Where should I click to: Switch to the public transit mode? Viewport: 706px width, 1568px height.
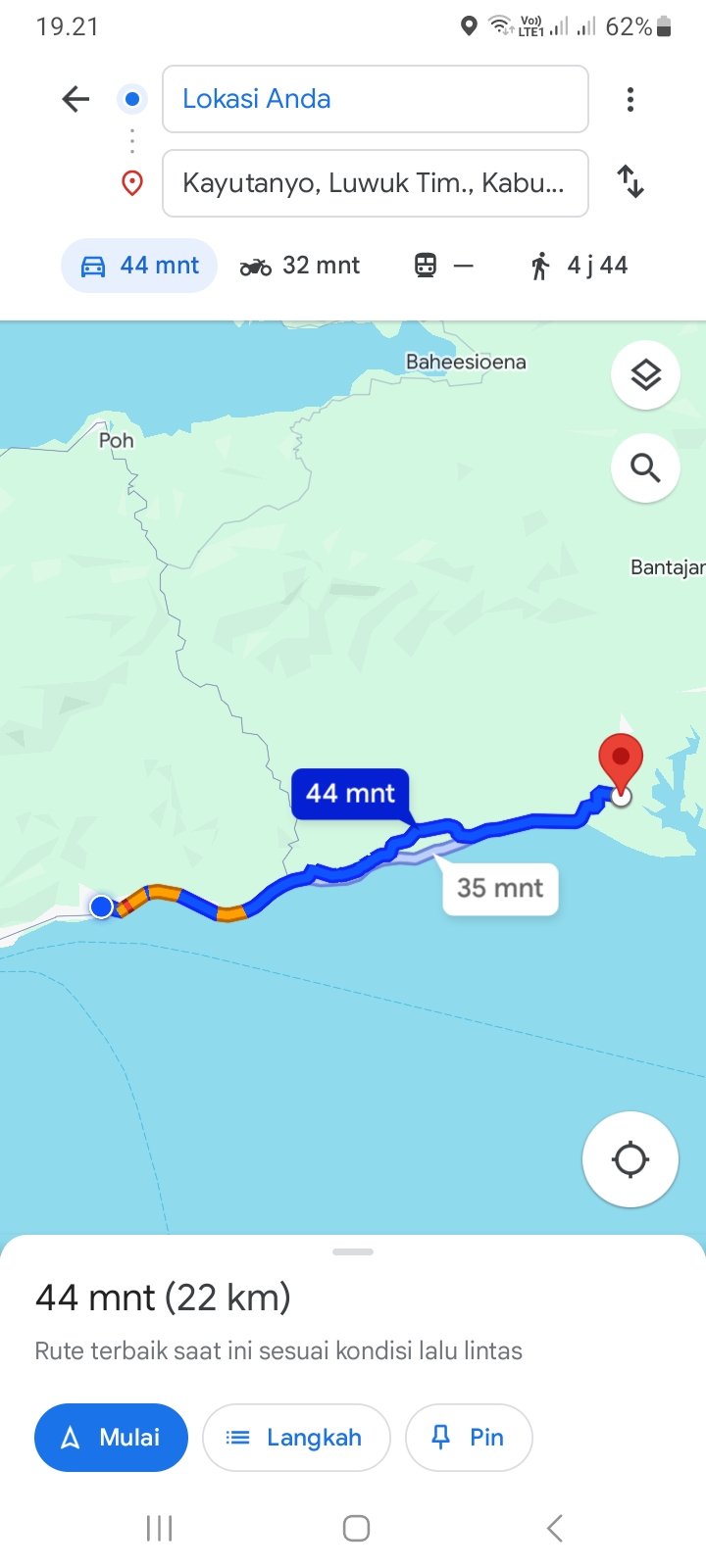(x=443, y=266)
